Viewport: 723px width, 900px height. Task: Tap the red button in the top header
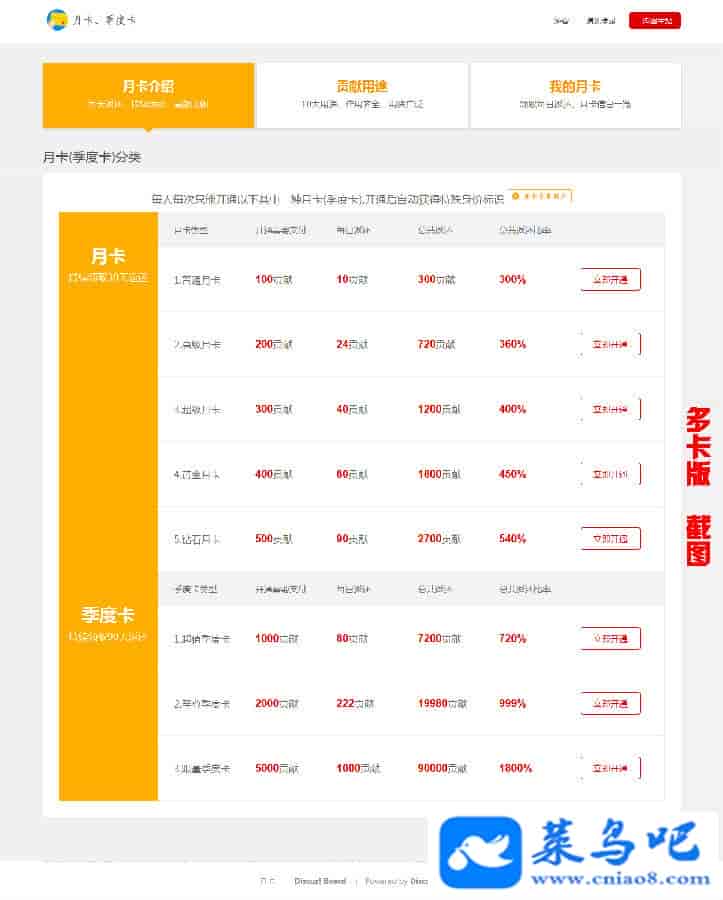click(x=654, y=20)
